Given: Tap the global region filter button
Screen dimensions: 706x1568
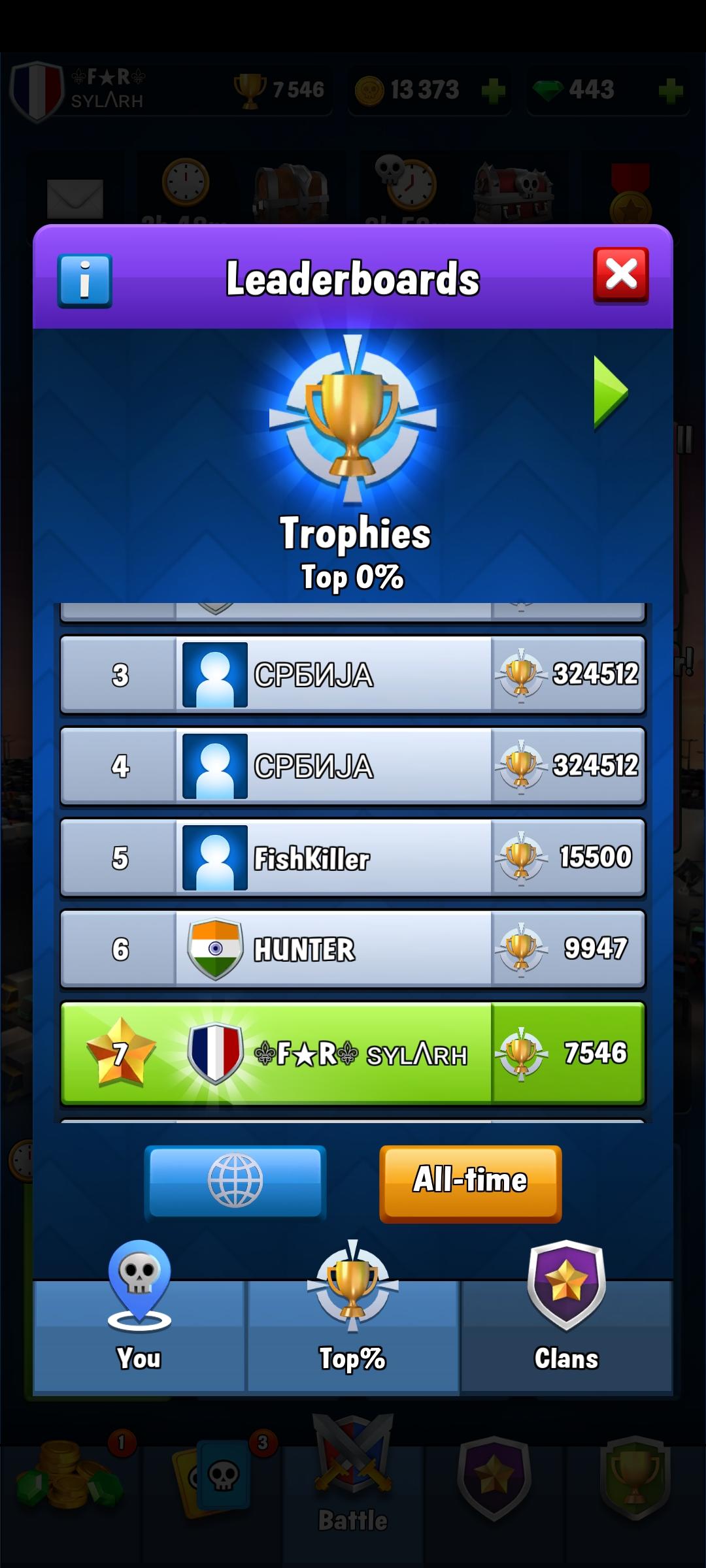Looking at the screenshot, I should tap(235, 1183).
